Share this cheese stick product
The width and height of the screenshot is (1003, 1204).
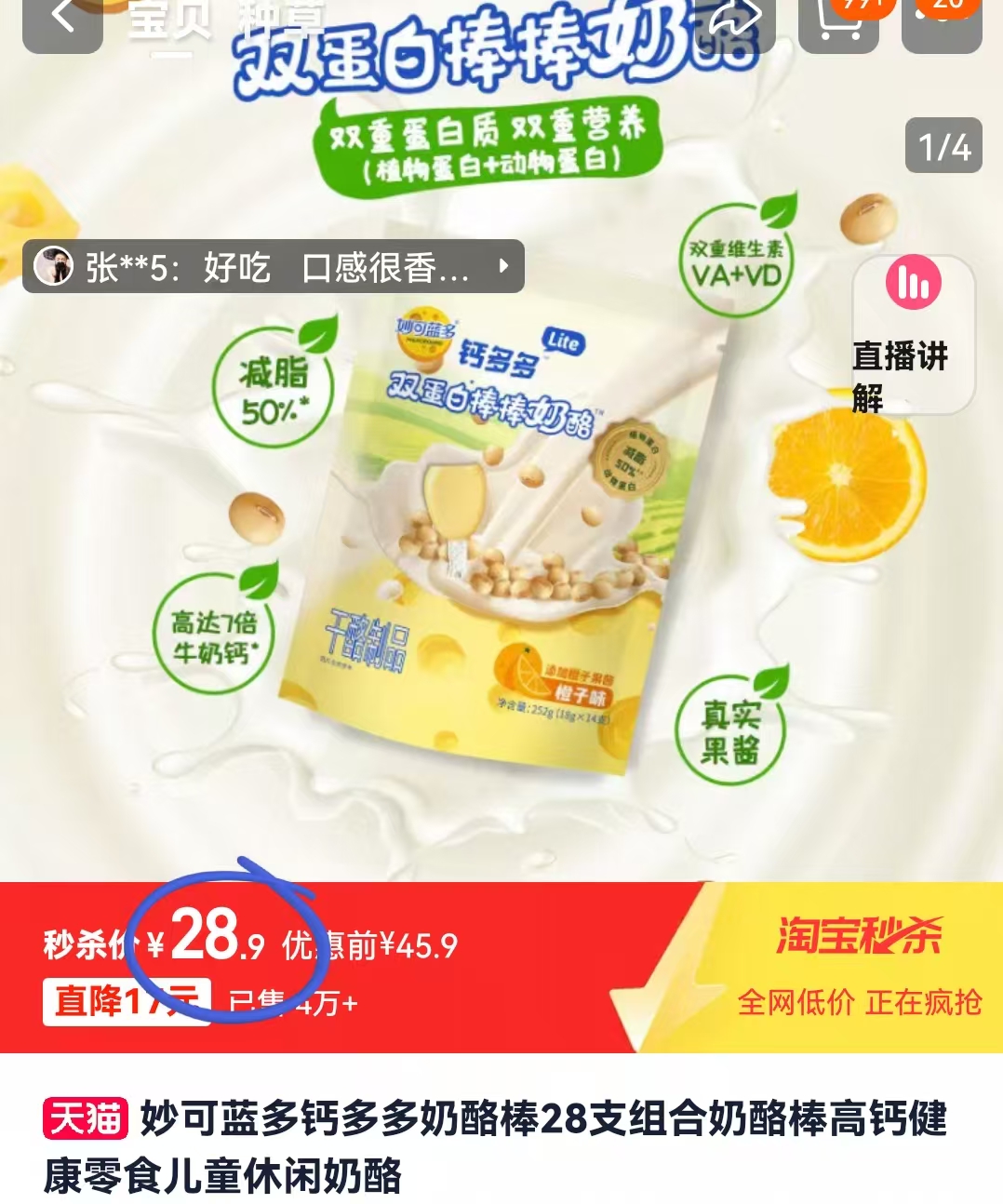[x=735, y=19]
